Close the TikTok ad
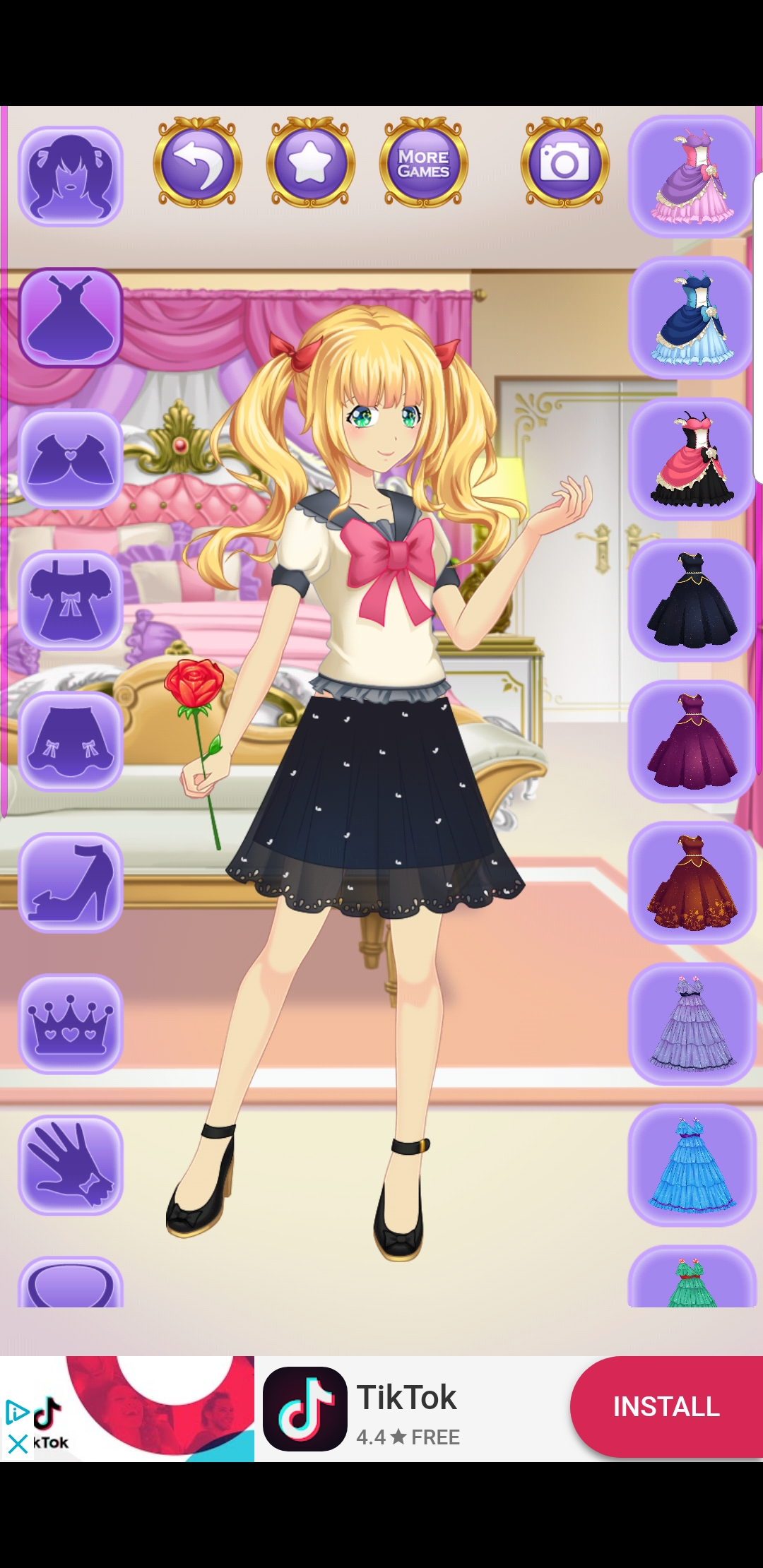763x1568 pixels. [18, 1443]
